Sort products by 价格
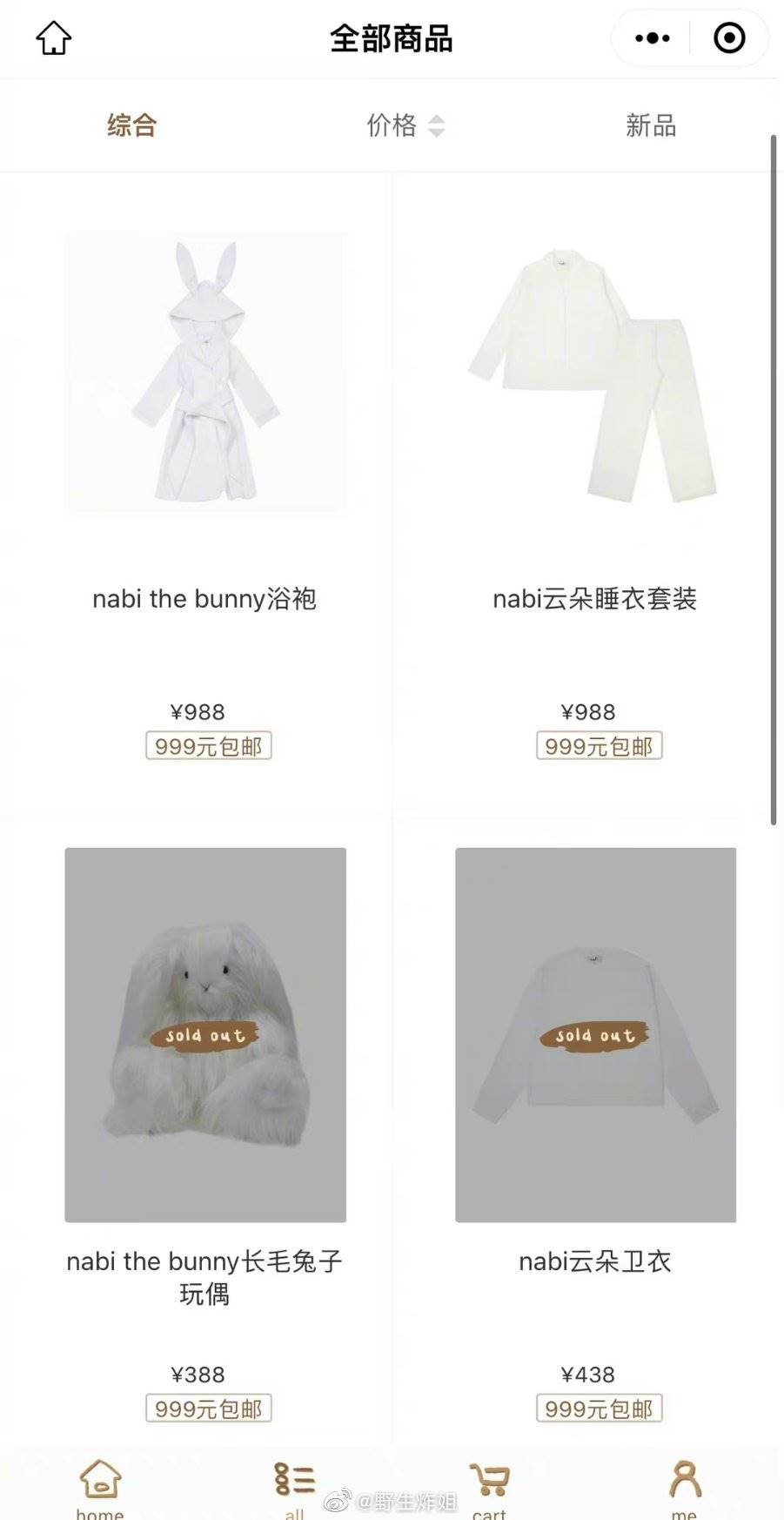The width and height of the screenshot is (784, 1520). [405, 125]
